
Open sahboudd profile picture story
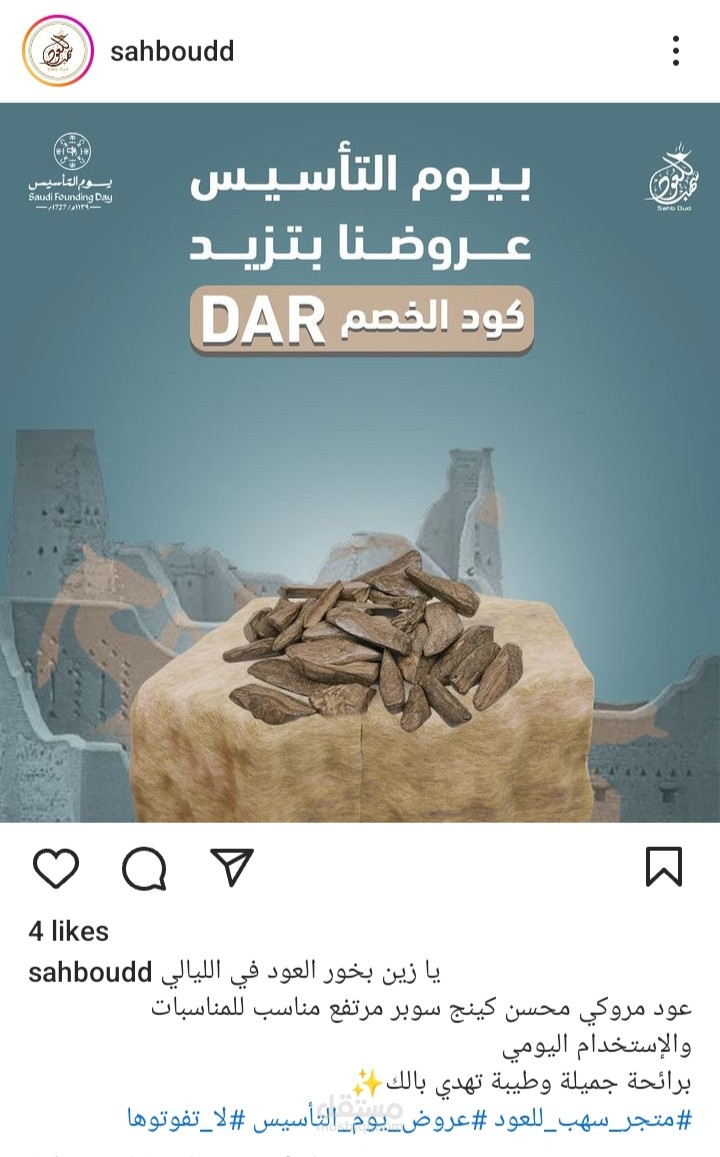(x=58, y=51)
